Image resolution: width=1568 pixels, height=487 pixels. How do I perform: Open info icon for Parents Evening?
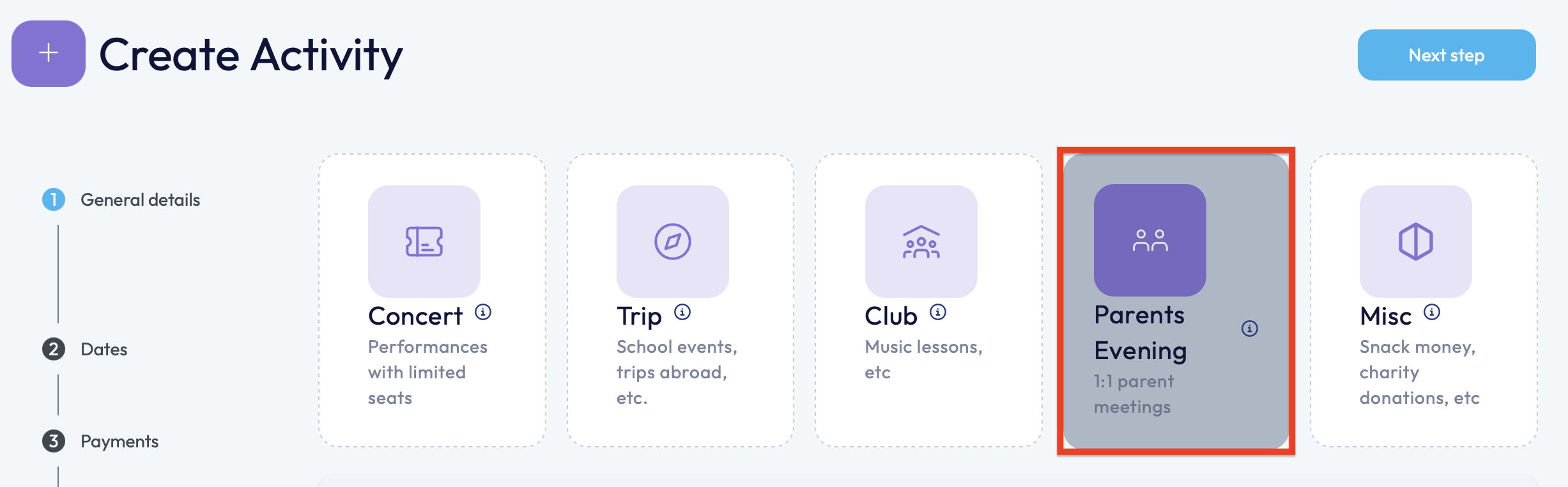(x=1249, y=329)
